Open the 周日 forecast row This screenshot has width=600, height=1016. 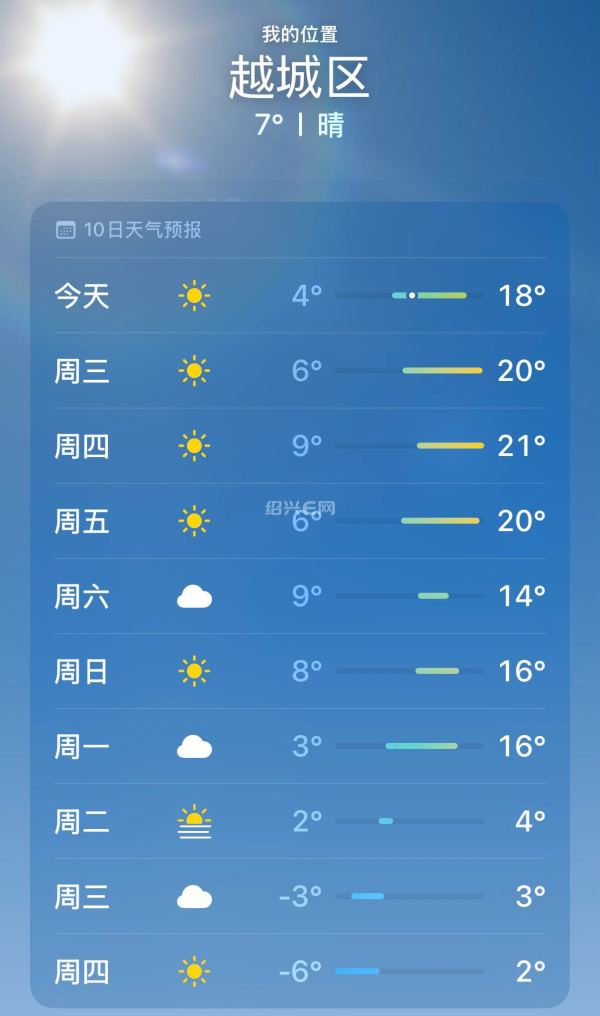300,671
